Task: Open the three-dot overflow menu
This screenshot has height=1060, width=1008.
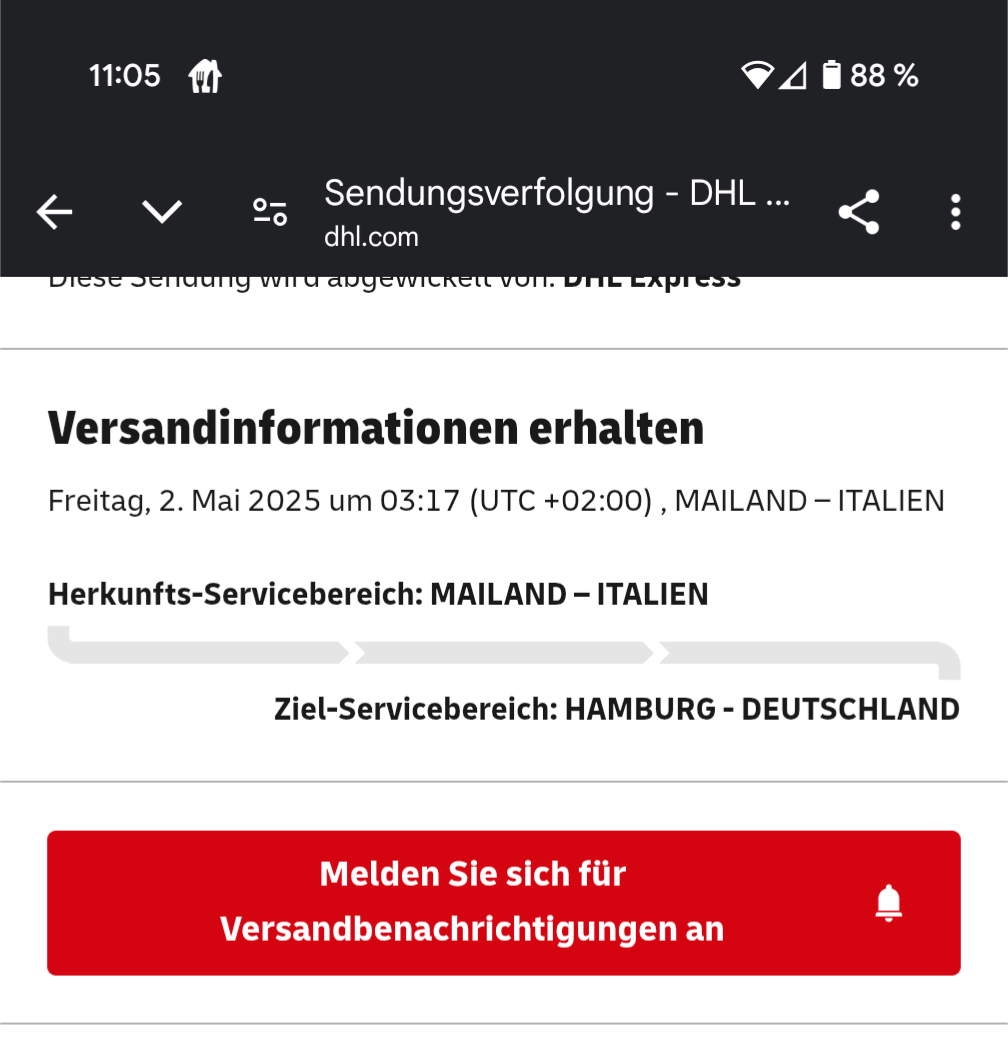Action: coord(955,212)
